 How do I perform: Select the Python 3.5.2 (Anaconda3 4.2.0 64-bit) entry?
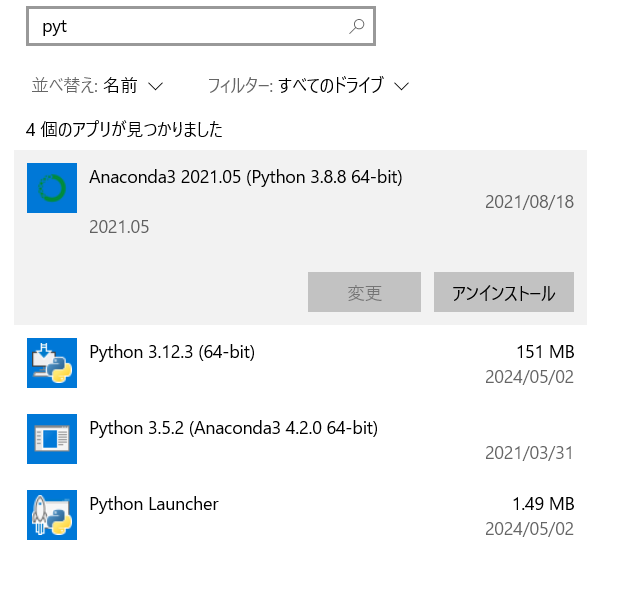(x=301, y=439)
